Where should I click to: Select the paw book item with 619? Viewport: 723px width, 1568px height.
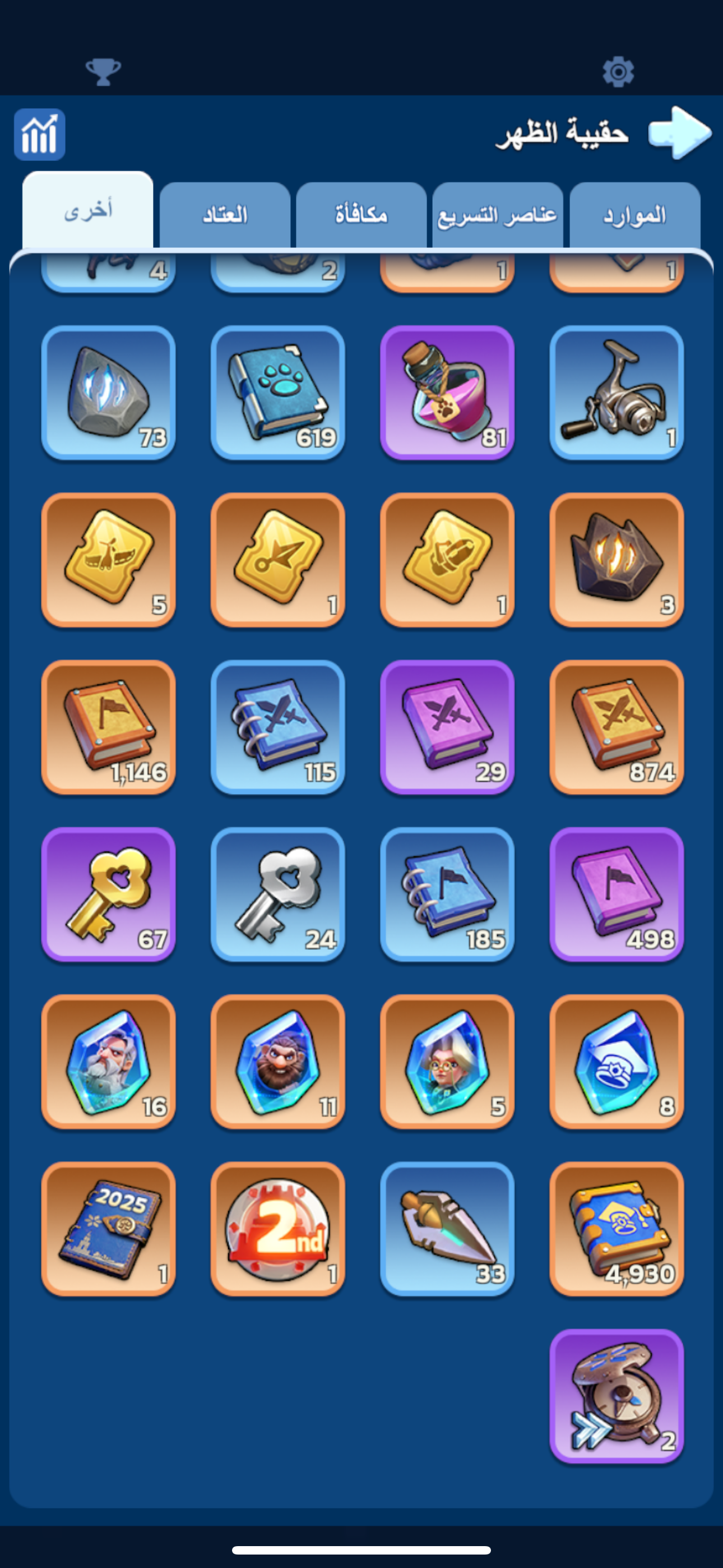click(277, 393)
